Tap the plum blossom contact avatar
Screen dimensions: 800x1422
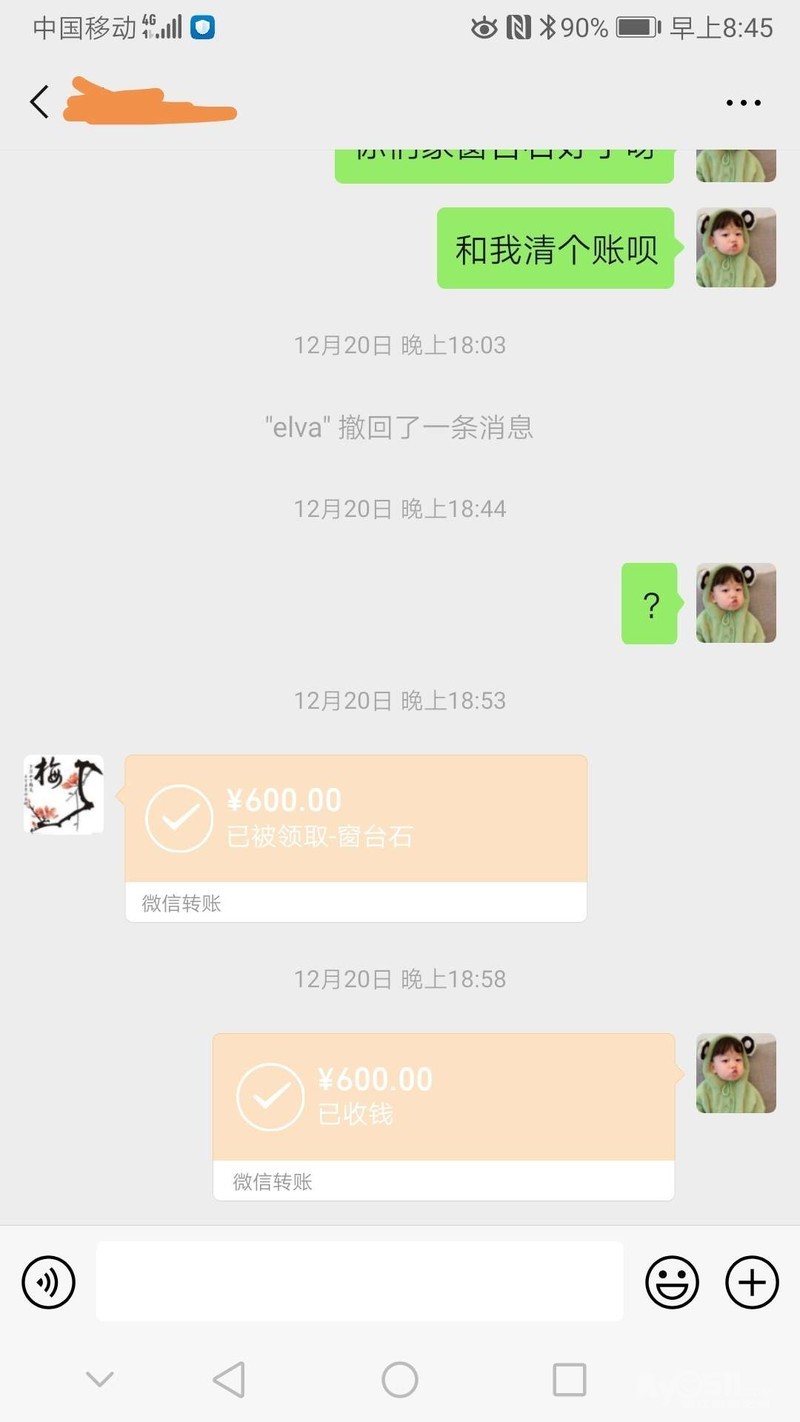64,795
